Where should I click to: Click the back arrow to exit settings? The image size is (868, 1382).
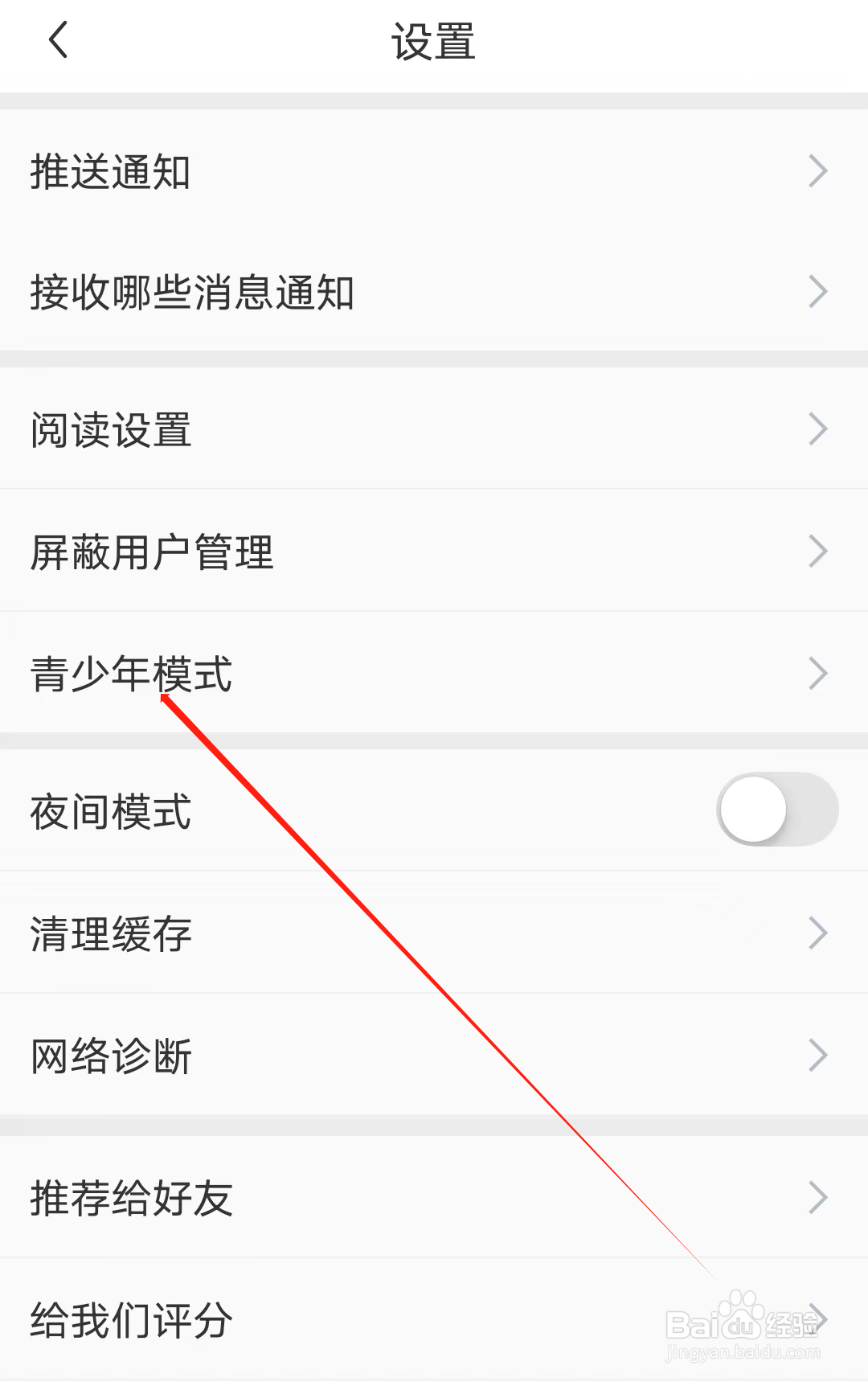(58, 40)
